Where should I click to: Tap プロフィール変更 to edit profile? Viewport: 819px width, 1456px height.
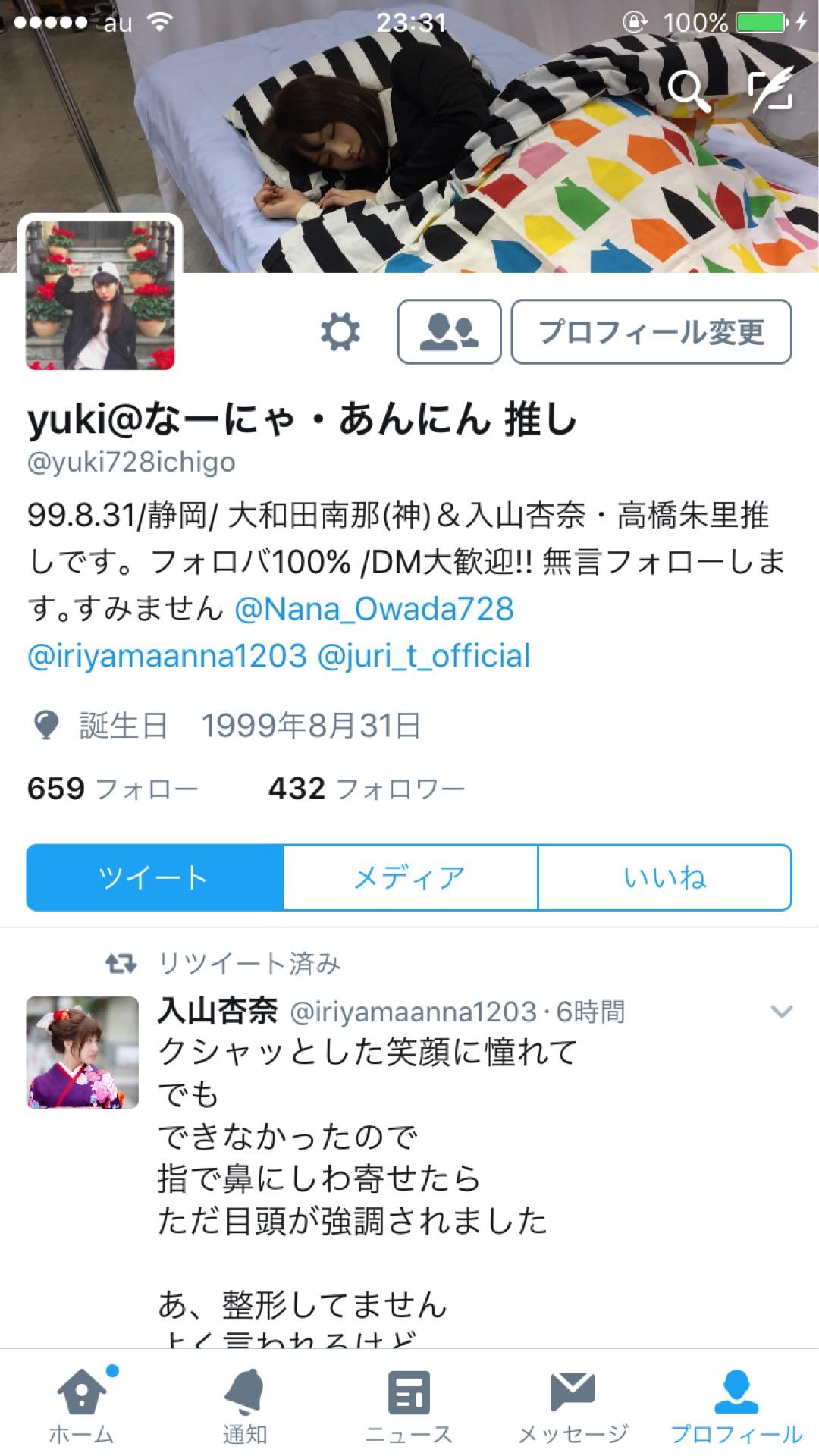coord(651,332)
